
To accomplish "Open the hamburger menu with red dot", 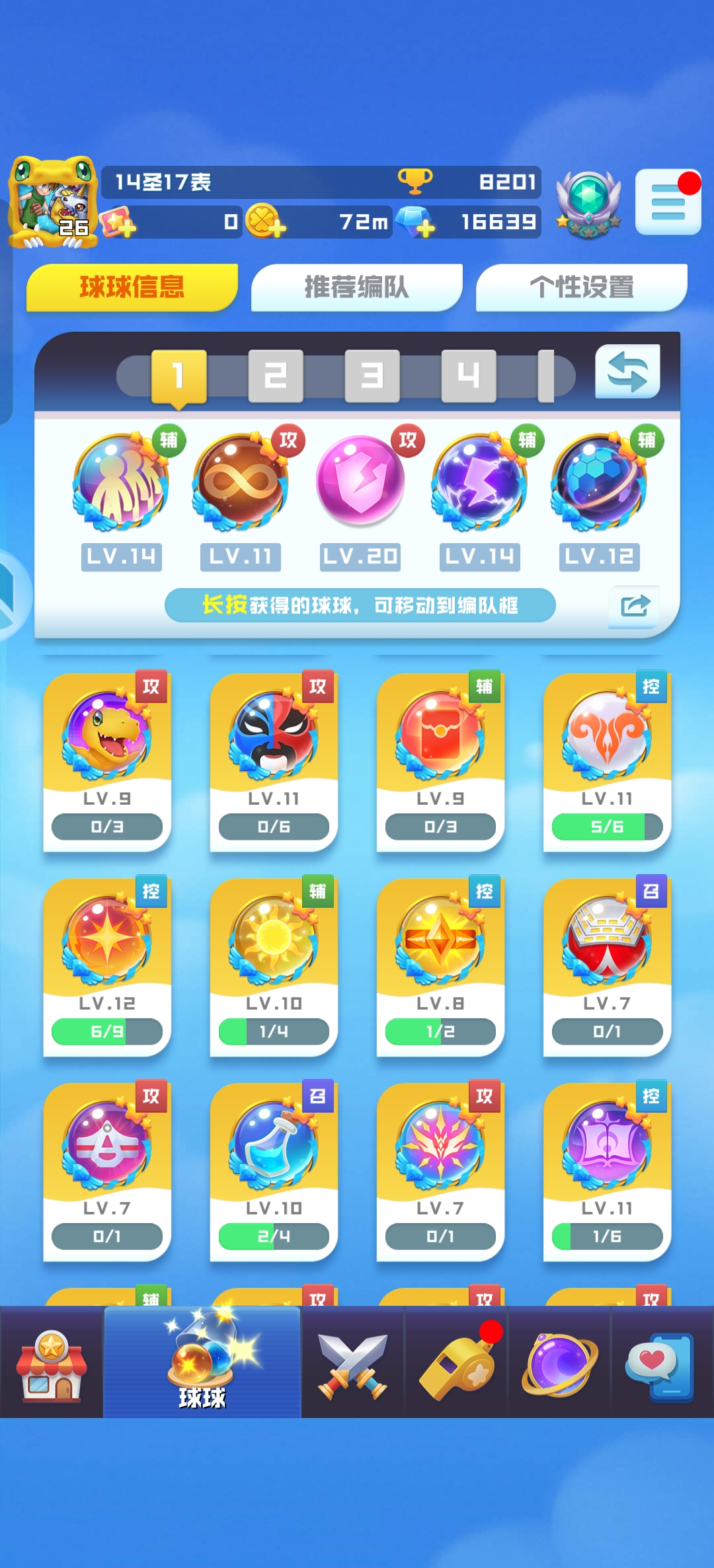I will click(668, 202).
